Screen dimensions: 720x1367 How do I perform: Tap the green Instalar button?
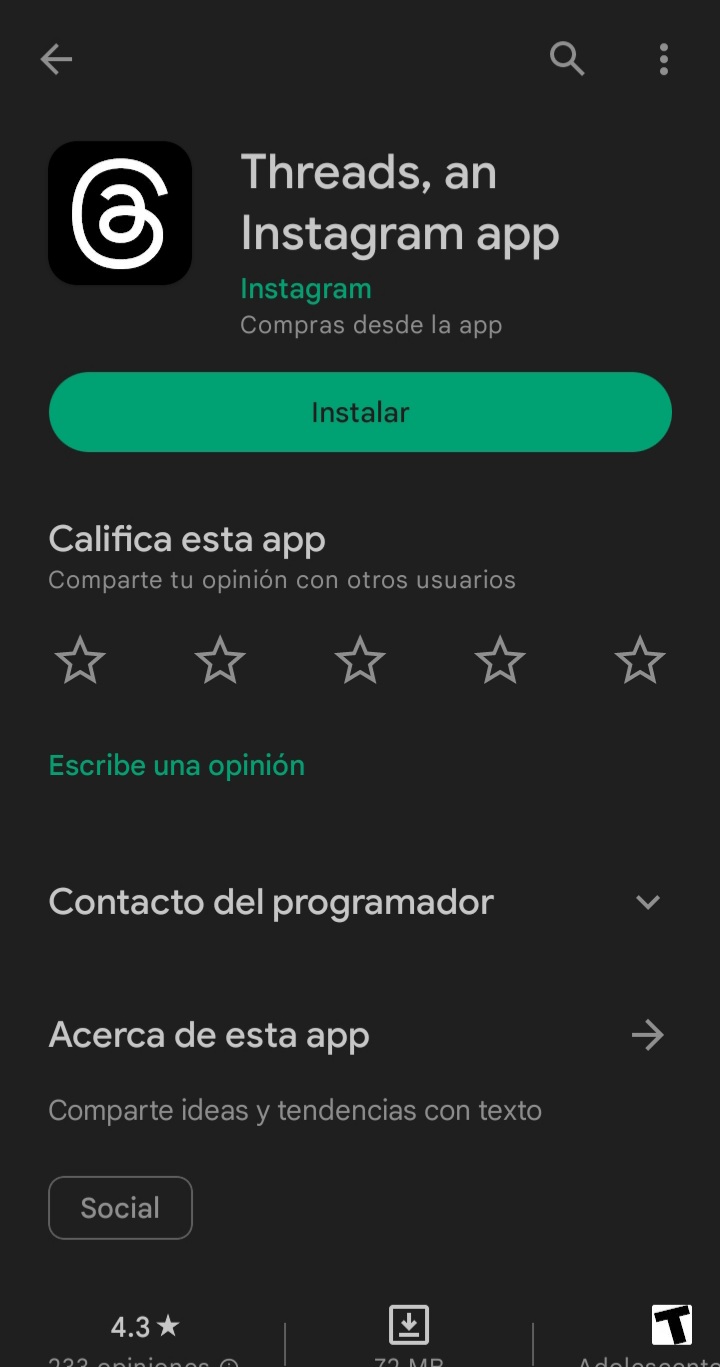pyautogui.click(x=360, y=412)
